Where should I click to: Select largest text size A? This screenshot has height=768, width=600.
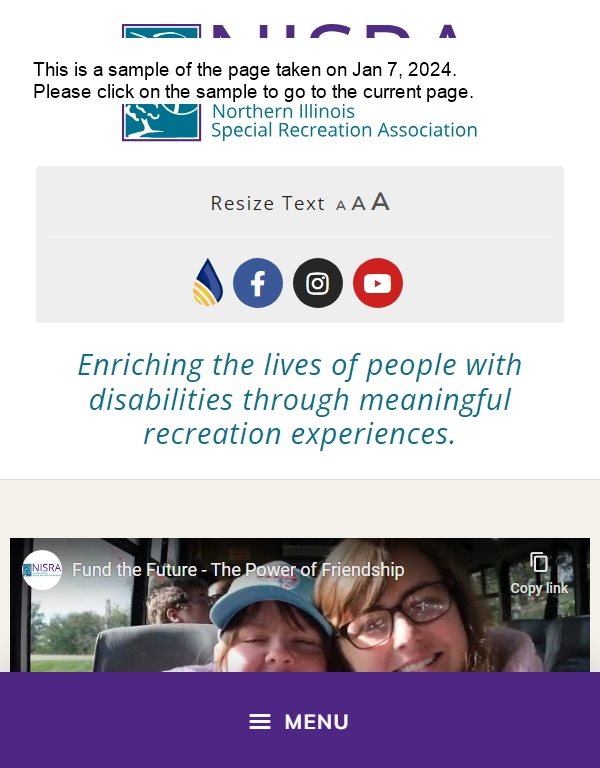click(x=380, y=202)
